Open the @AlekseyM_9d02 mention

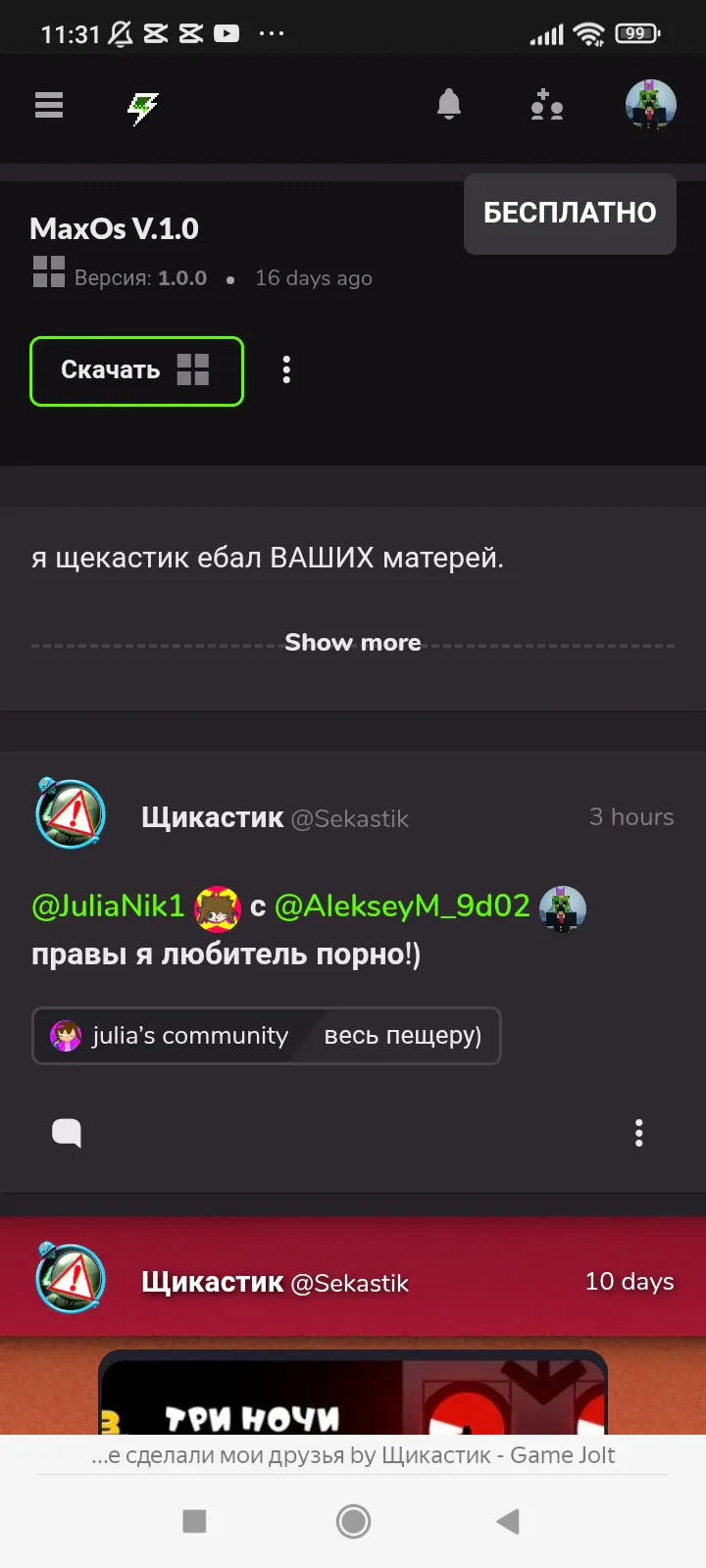click(402, 906)
